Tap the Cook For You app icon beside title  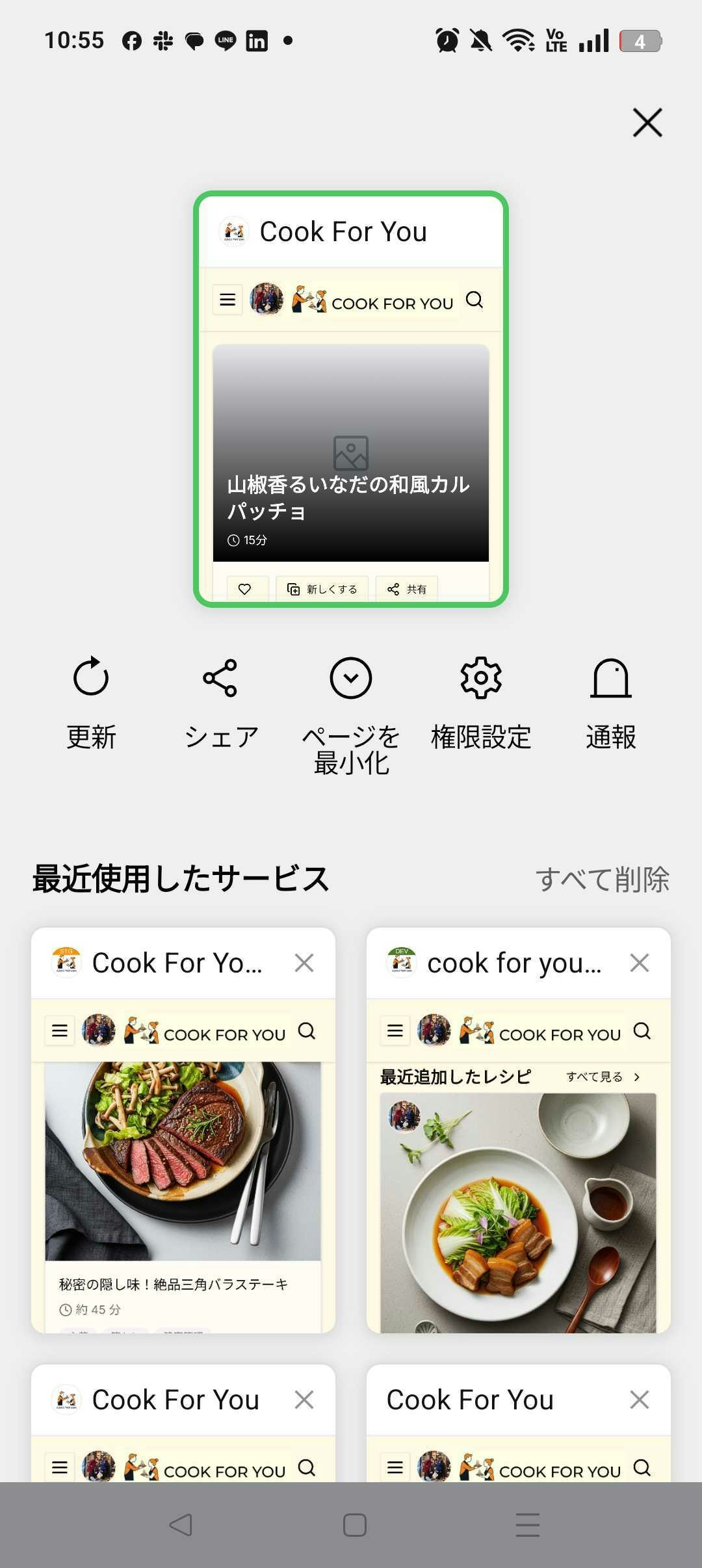point(233,231)
